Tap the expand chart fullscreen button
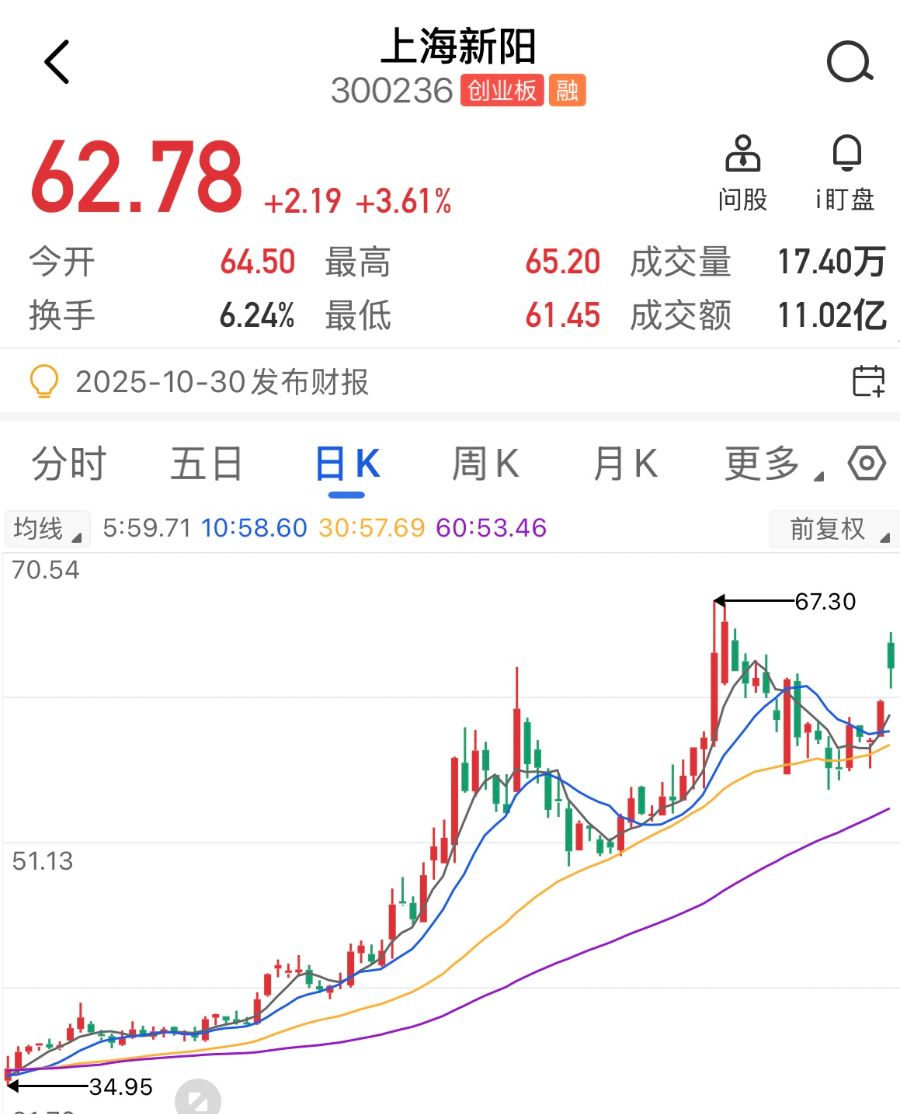This screenshot has width=900, height=1114. 198,1100
